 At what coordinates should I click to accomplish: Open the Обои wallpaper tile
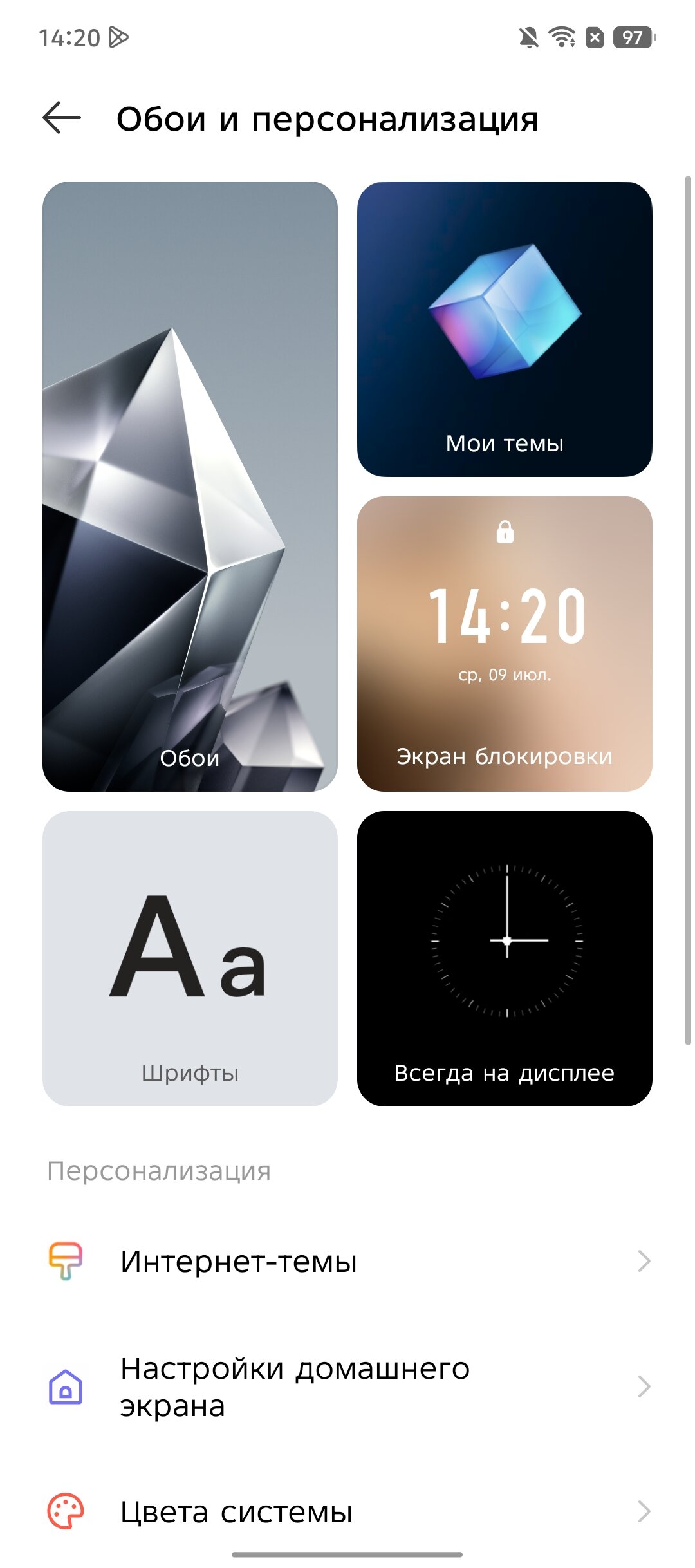[190, 486]
